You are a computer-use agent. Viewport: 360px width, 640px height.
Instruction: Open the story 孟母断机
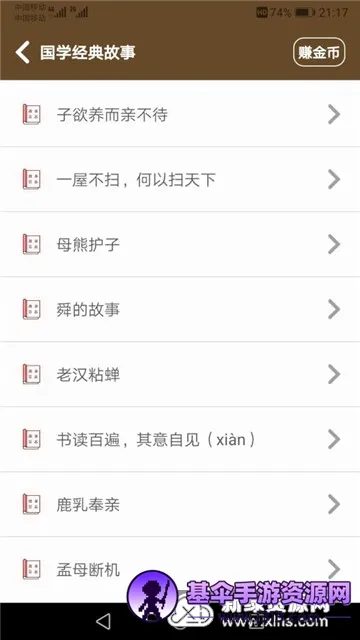(x=180, y=569)
